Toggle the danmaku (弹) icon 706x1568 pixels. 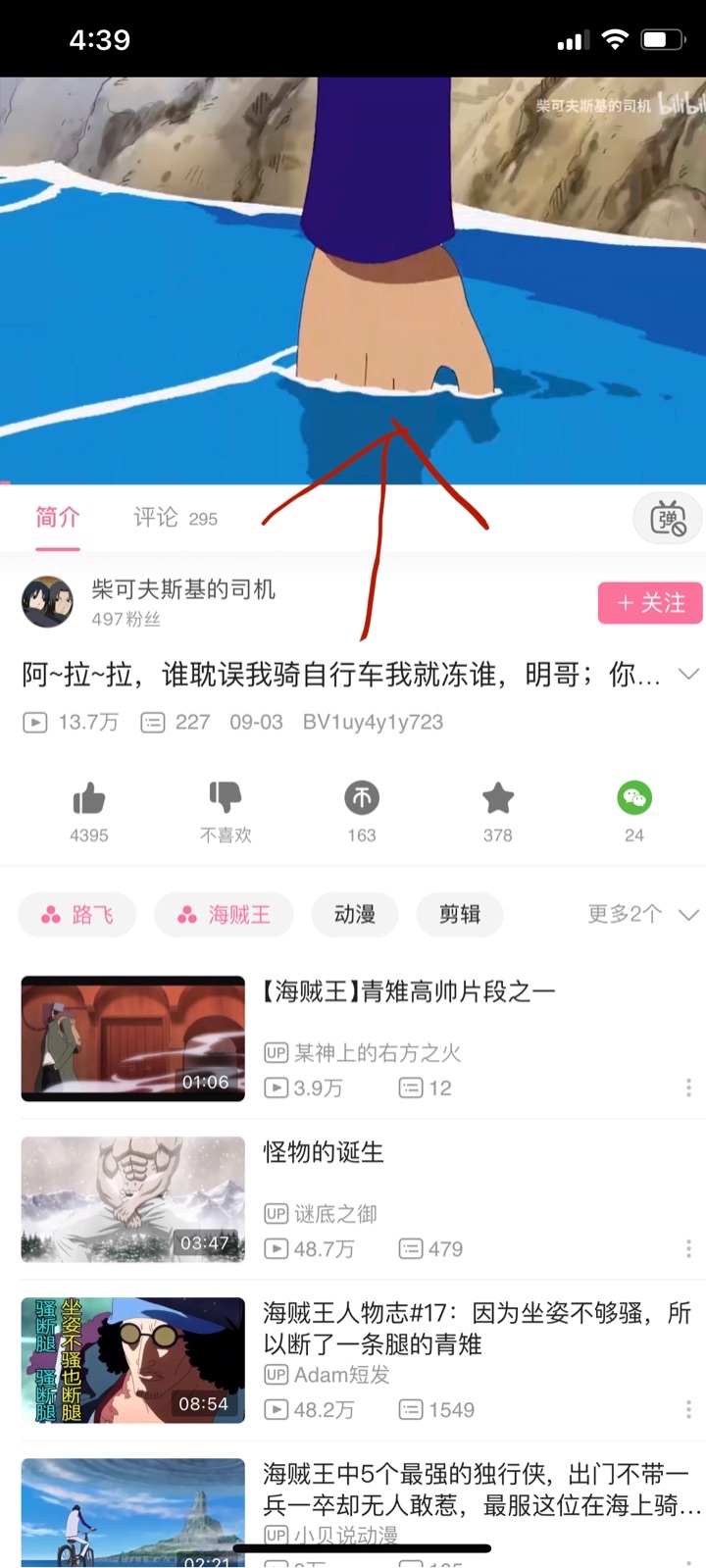[669, 518]
